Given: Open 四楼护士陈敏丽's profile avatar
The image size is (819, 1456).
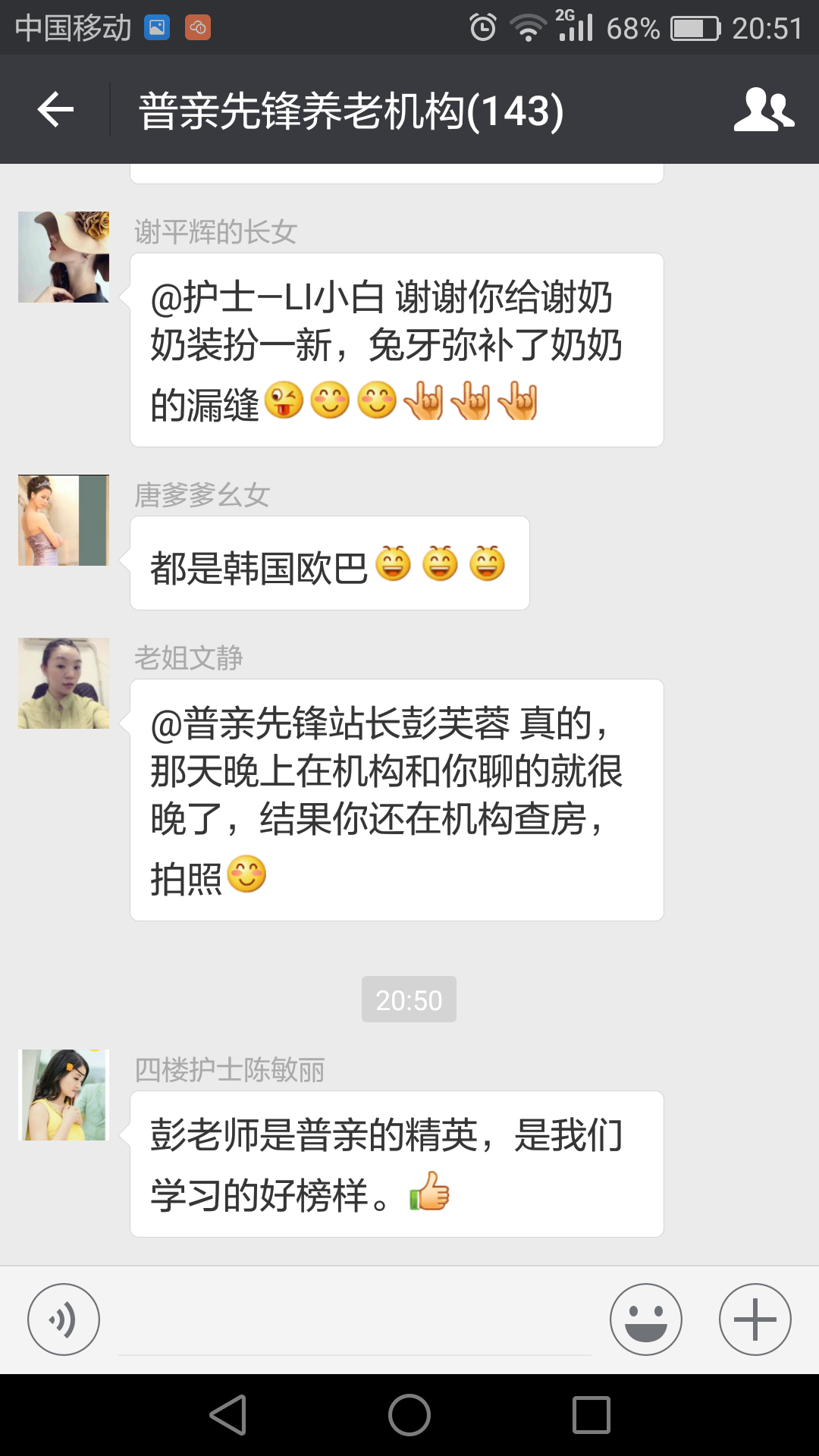Looking at the screenshot, I should [x=64, y=1095].
